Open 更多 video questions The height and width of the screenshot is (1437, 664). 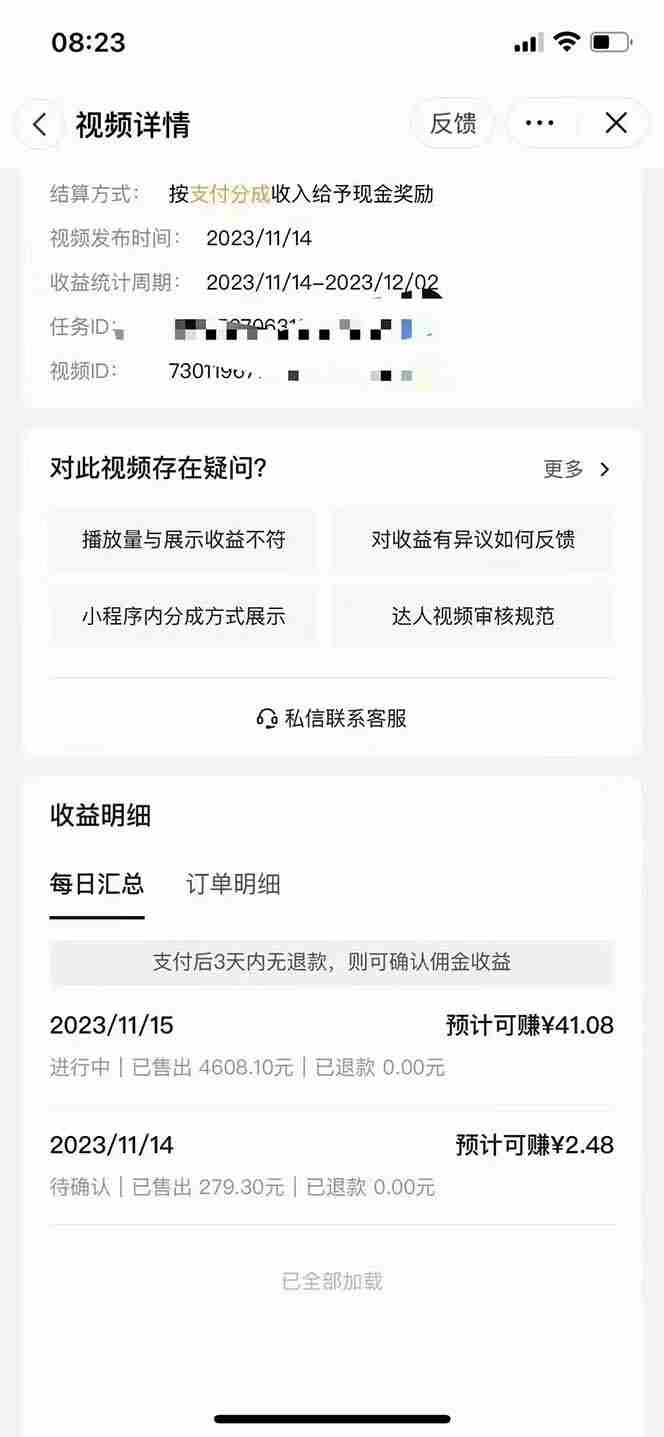tap(577, 469)
